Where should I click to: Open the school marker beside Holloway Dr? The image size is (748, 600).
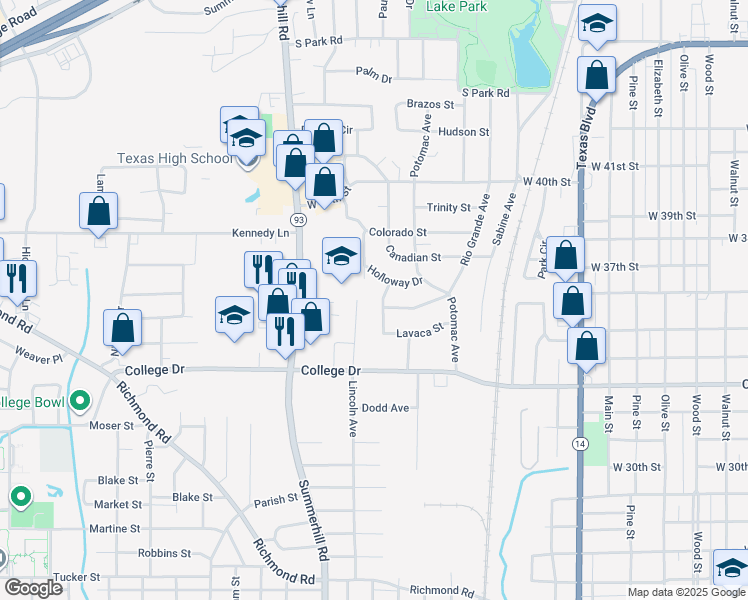coord(341,257)
